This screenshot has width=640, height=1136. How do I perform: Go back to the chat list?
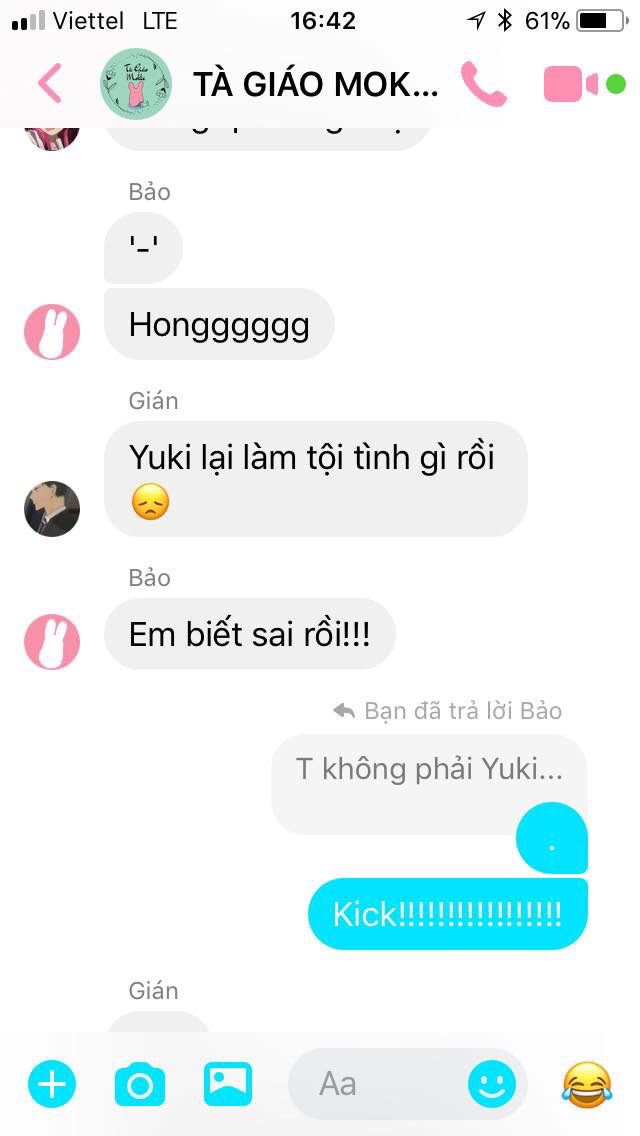49,83
